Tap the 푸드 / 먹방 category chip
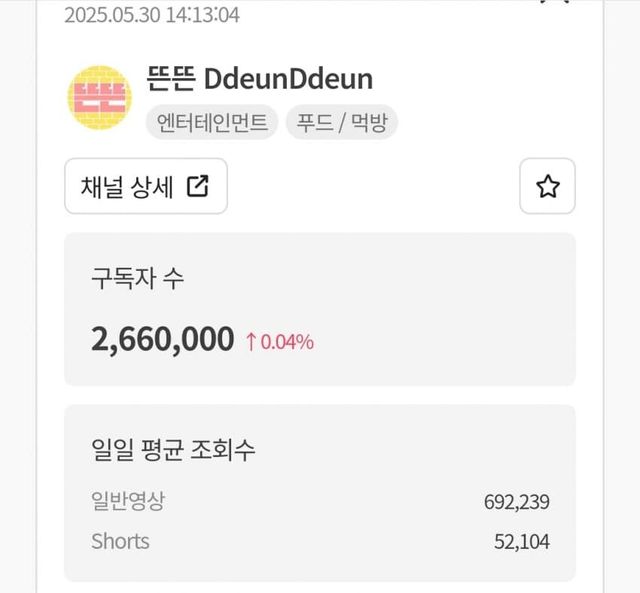 coord(342,123)
